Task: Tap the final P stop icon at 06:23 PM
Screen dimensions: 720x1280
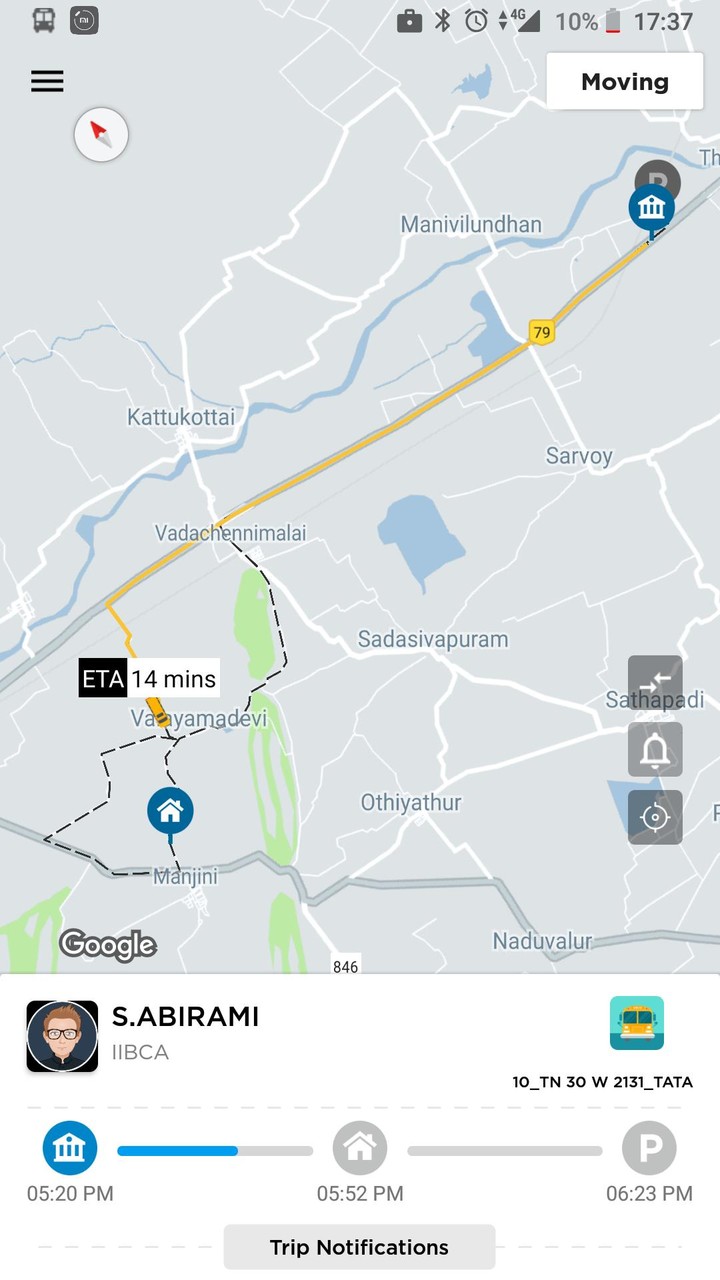Action: pyautogui.click(x=649, y=1148)
